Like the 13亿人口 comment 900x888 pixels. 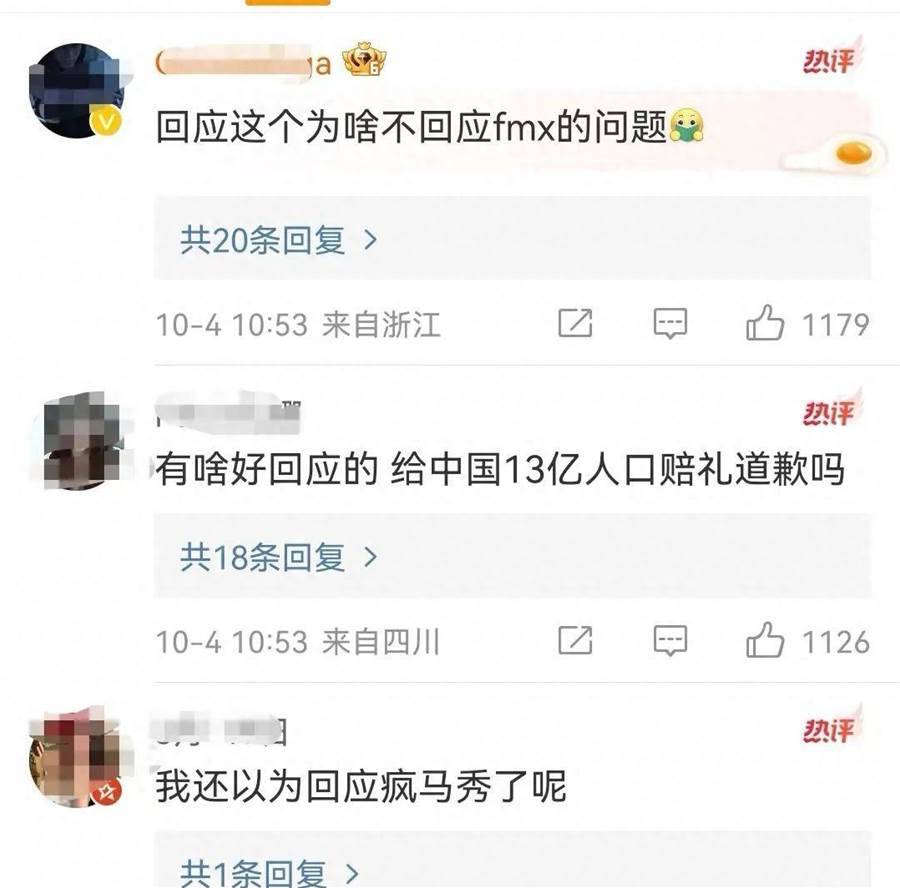766,641
